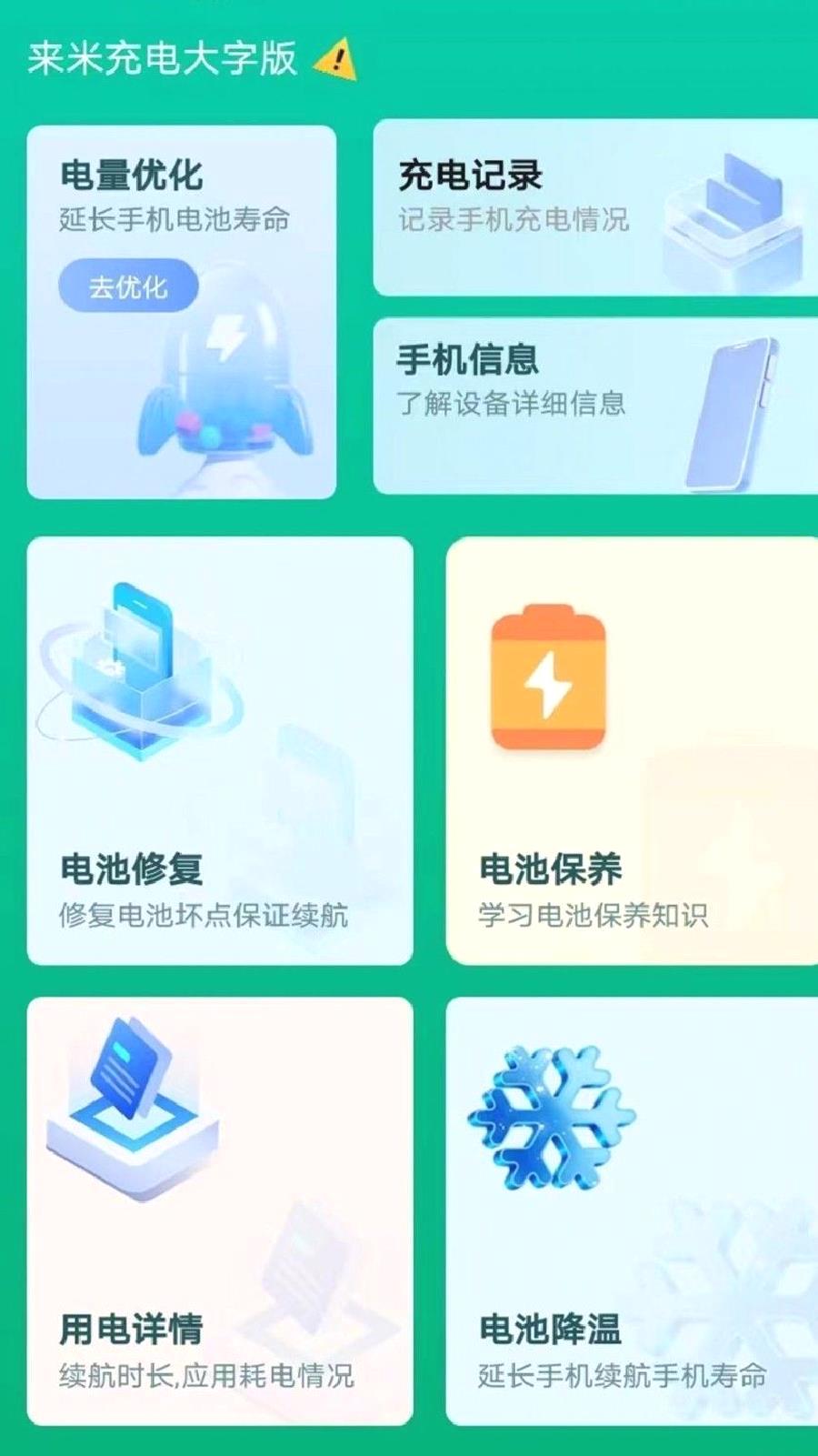Tap the 去优化 button

128,286
